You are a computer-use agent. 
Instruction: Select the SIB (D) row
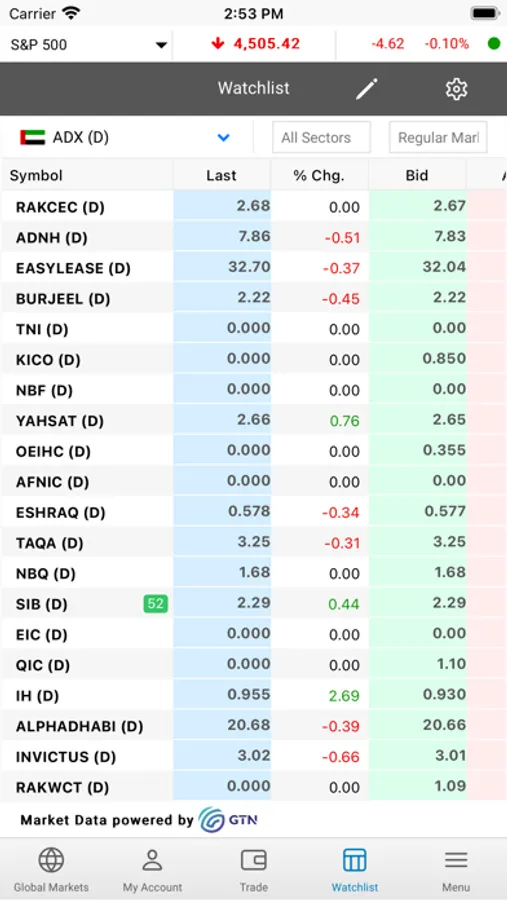coord(253,604)
